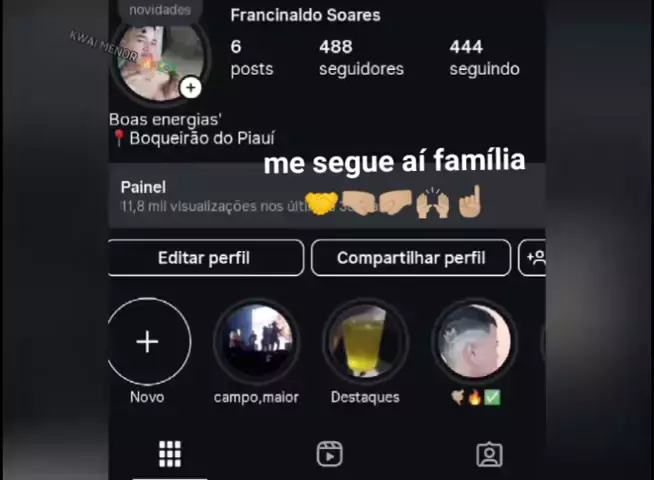Switch to the tagged photos tab
The height and width of the screenshot is (480, 654).
[489, 454]
